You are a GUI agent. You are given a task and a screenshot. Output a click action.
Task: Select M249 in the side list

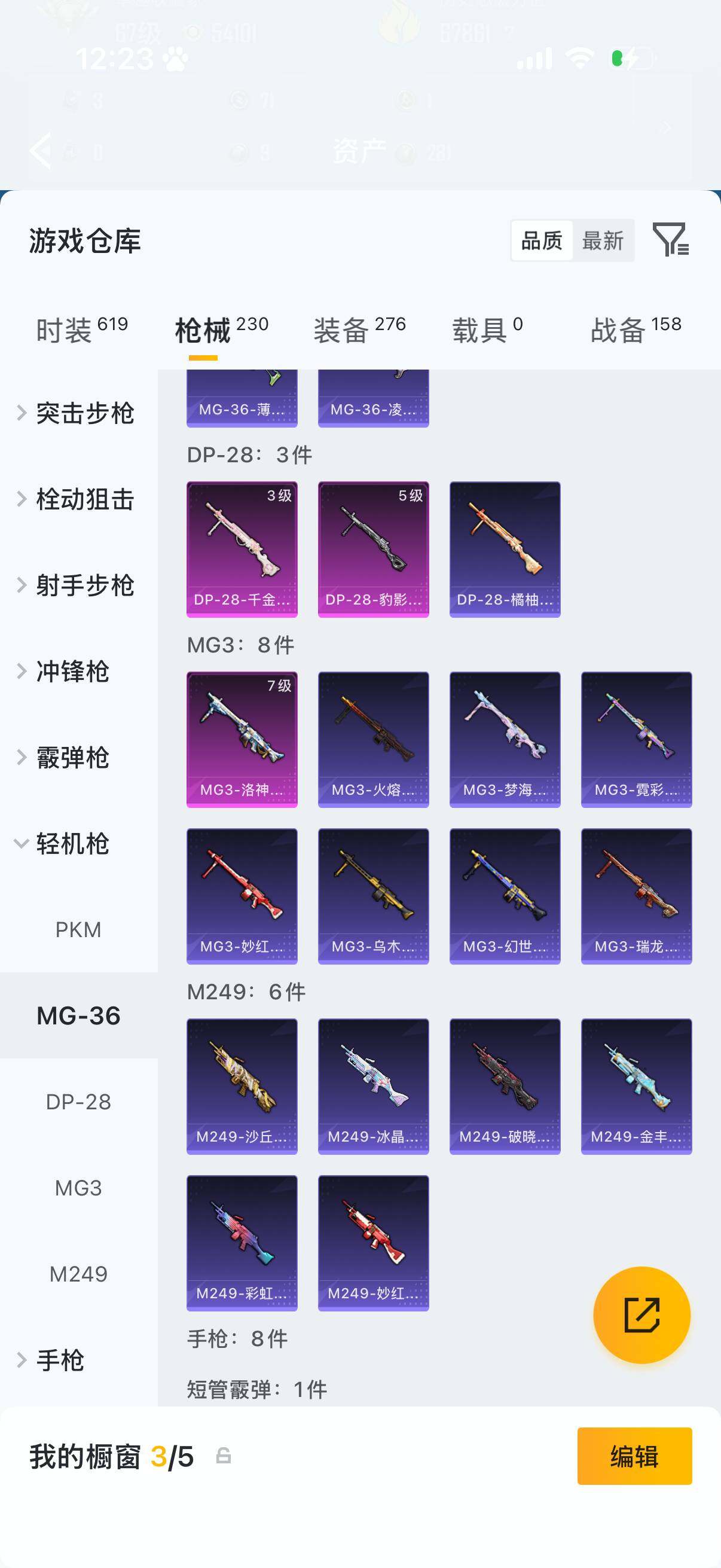[x=78, y=1273]
